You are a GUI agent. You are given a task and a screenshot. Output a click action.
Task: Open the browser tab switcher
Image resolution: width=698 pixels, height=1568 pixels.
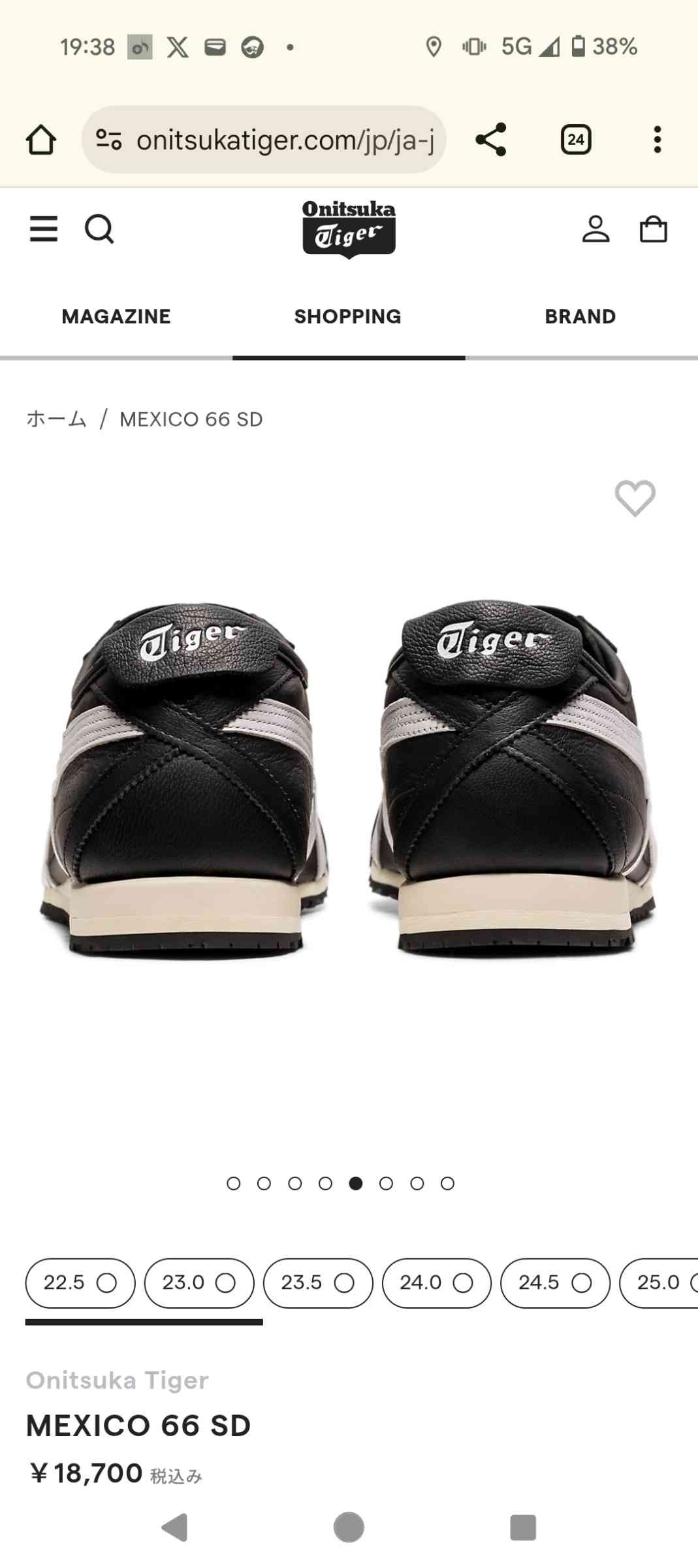coord(576,139)
